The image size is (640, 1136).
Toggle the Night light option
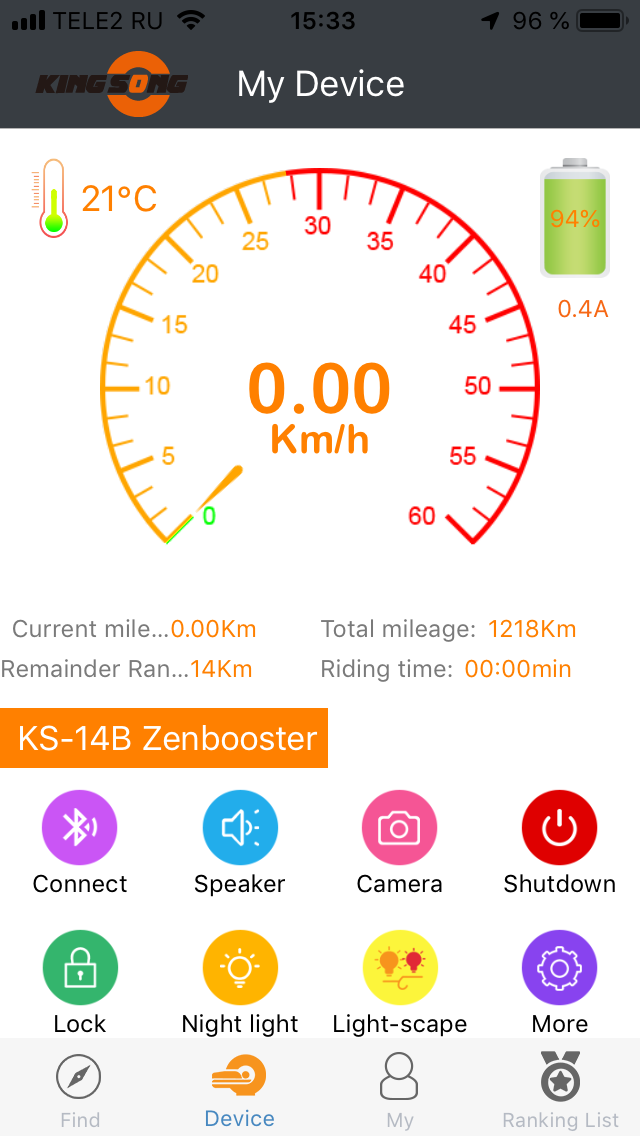[240, 968]
